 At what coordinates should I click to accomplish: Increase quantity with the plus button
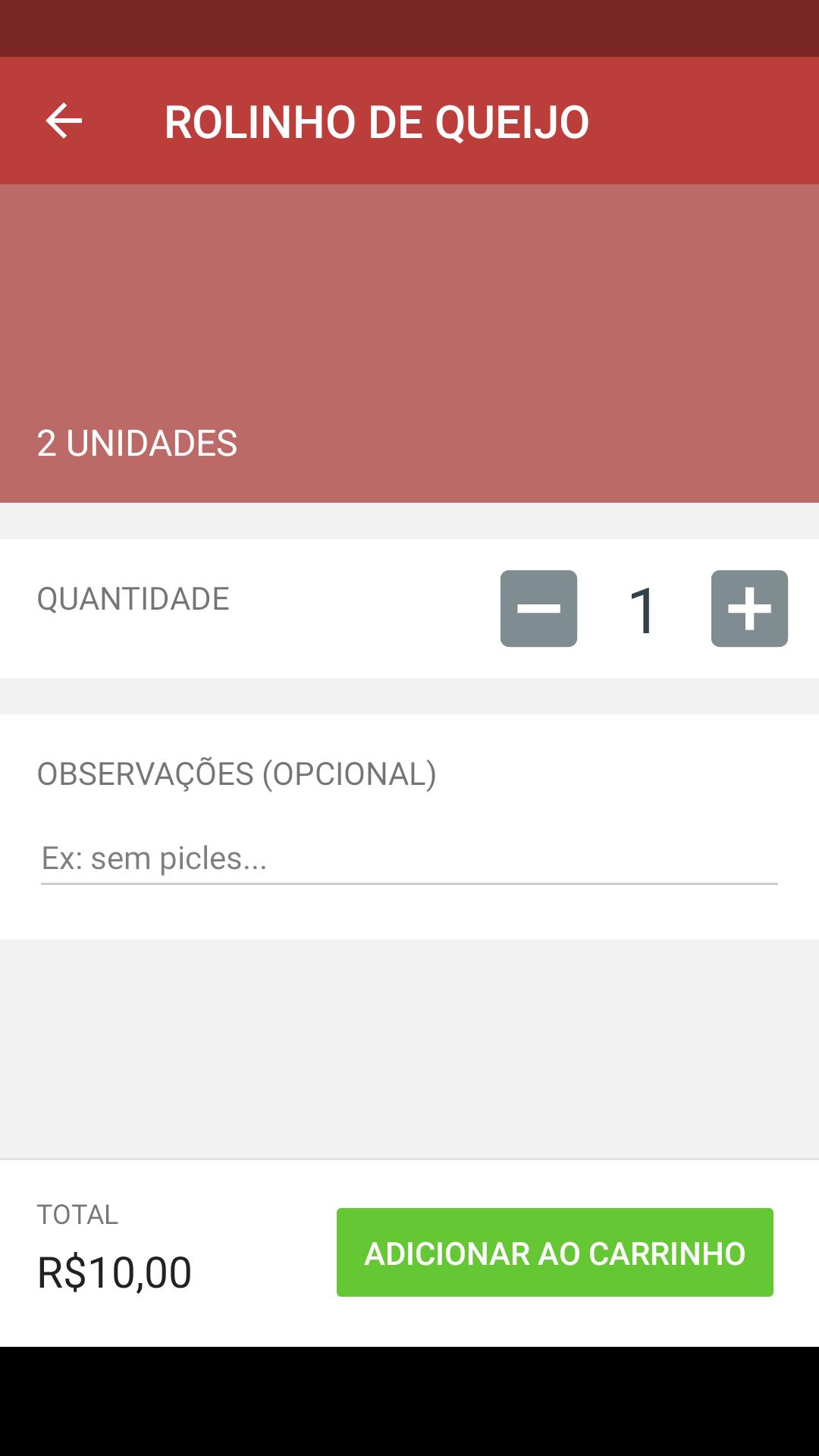[749, 608]
